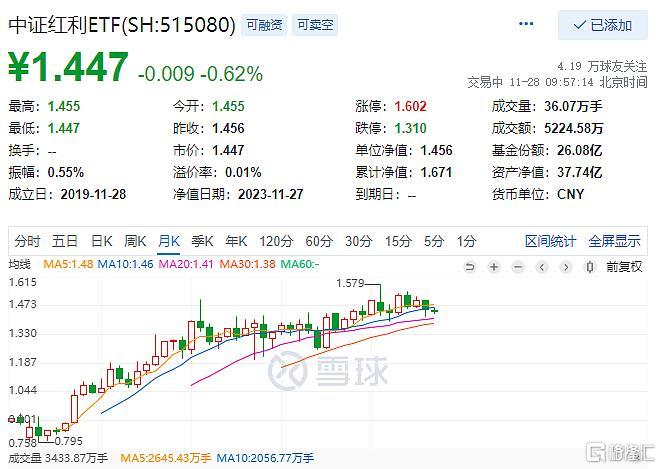Switch to the 季K chart tab
Image resolution: width=661 pixels, height=469 pixels.
pos(202,241)
